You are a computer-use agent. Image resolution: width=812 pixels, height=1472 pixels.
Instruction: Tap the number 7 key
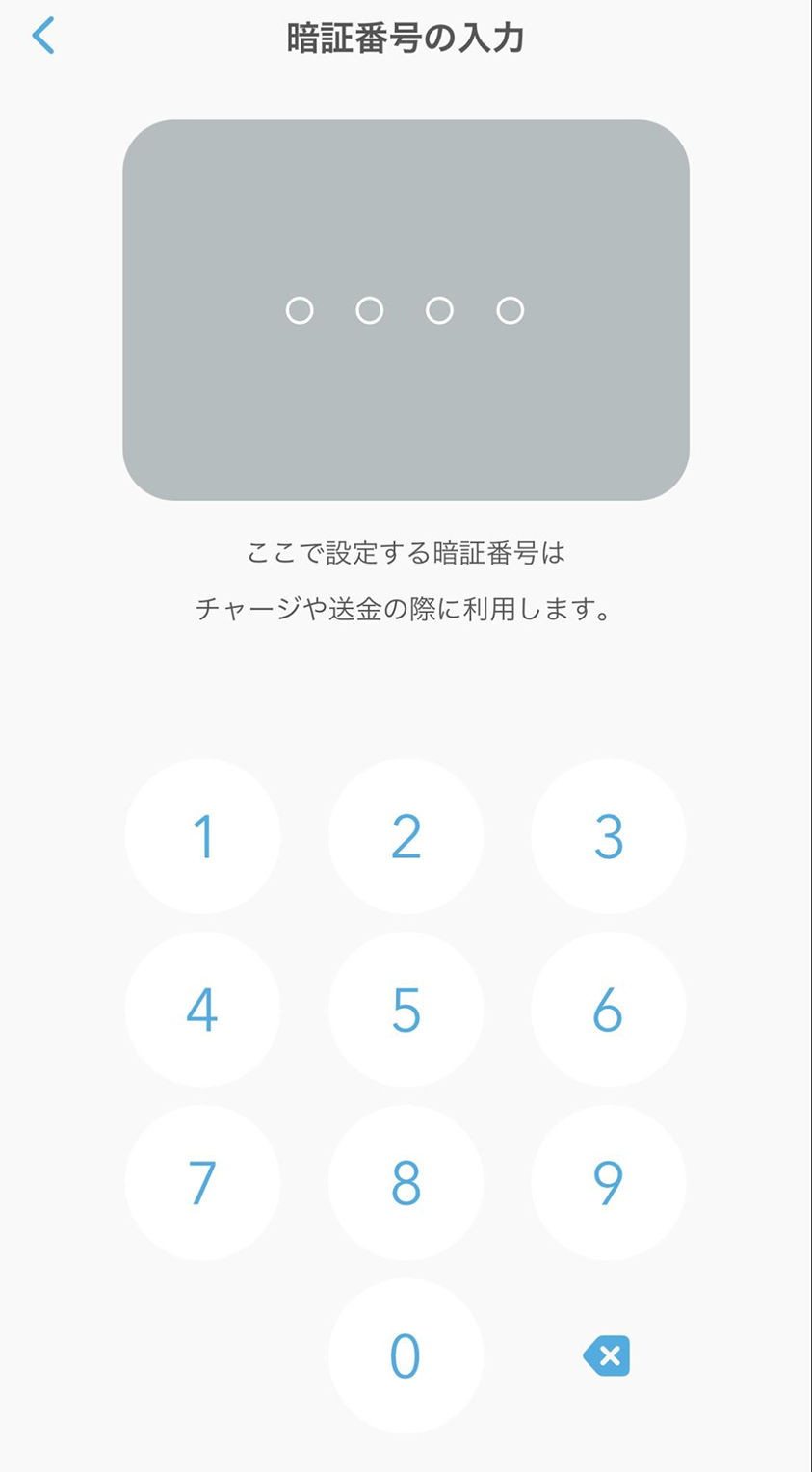click(202, 1183)
